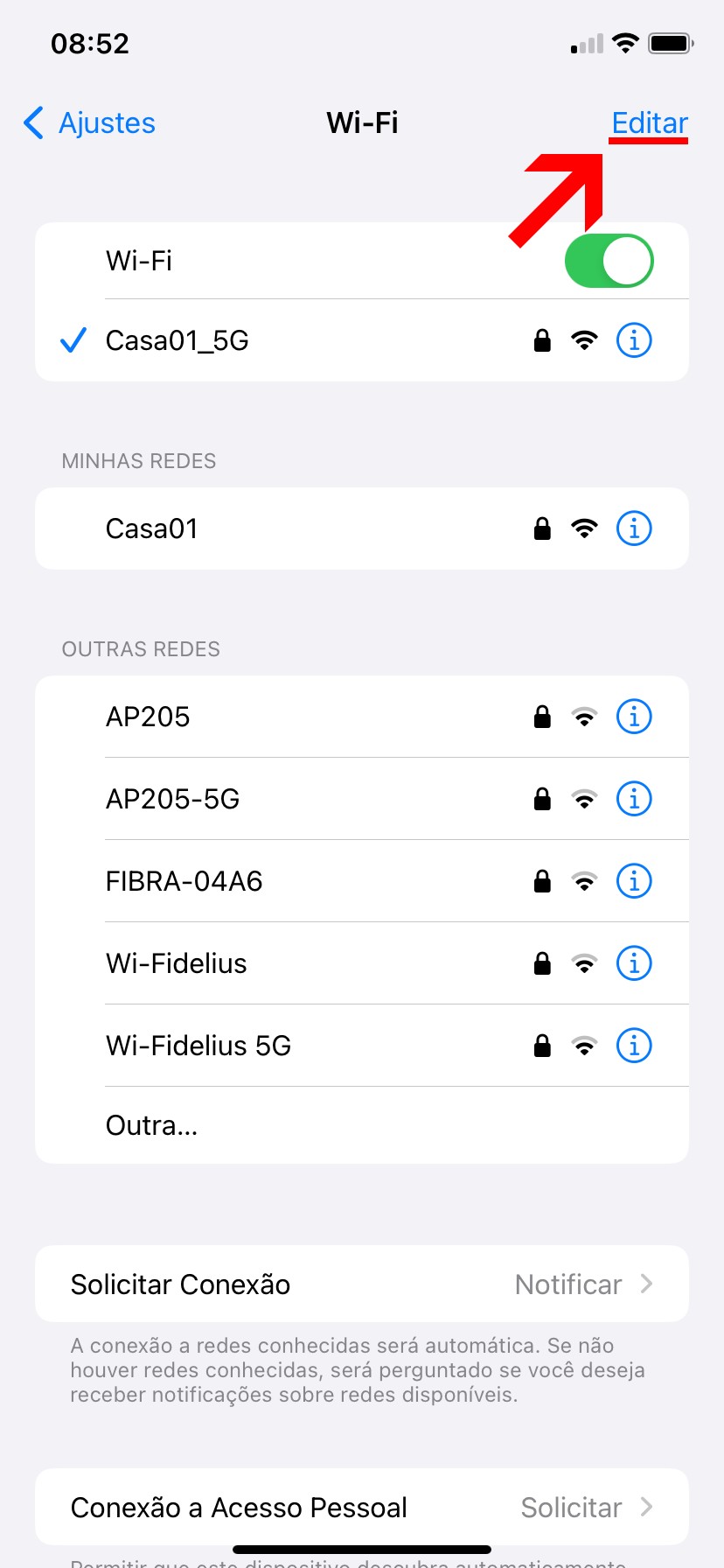Viewport: 724px width, 1568px height.
Task: Open Conexão a Acesso Pessoal options
Action: (x=361, y=1508)
